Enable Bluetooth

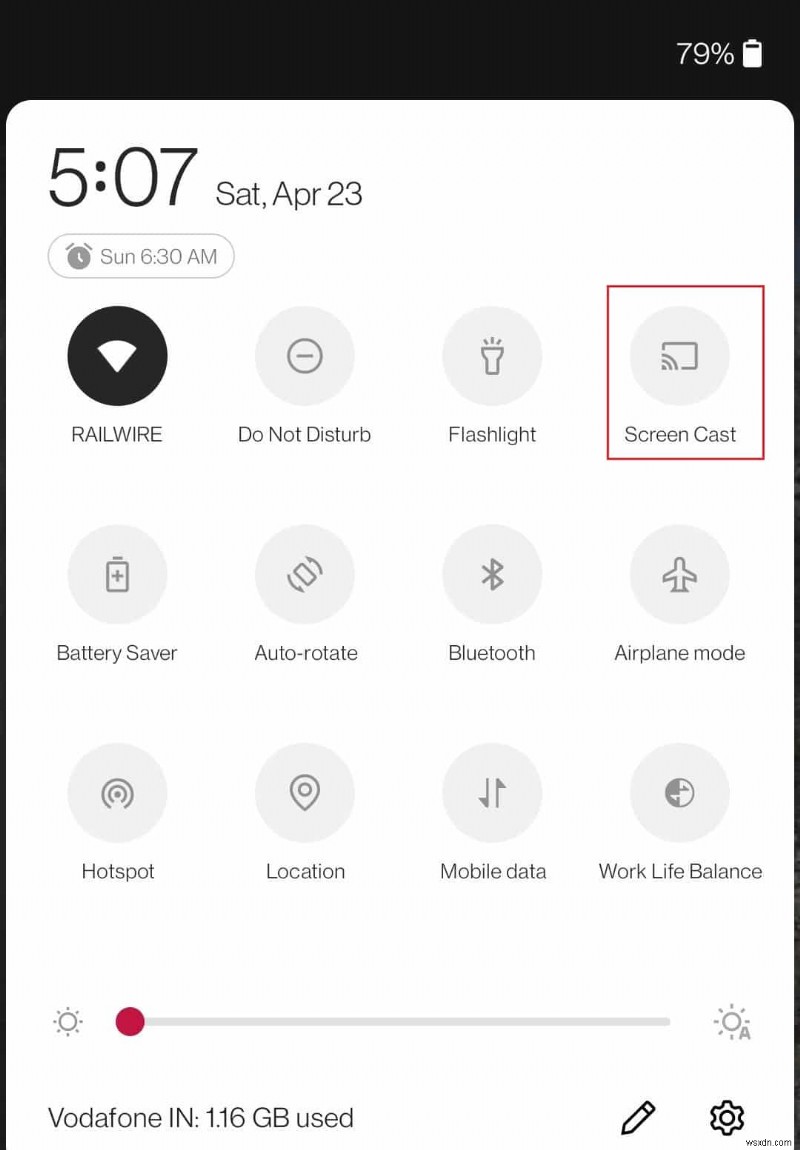(x=492, y=574)
